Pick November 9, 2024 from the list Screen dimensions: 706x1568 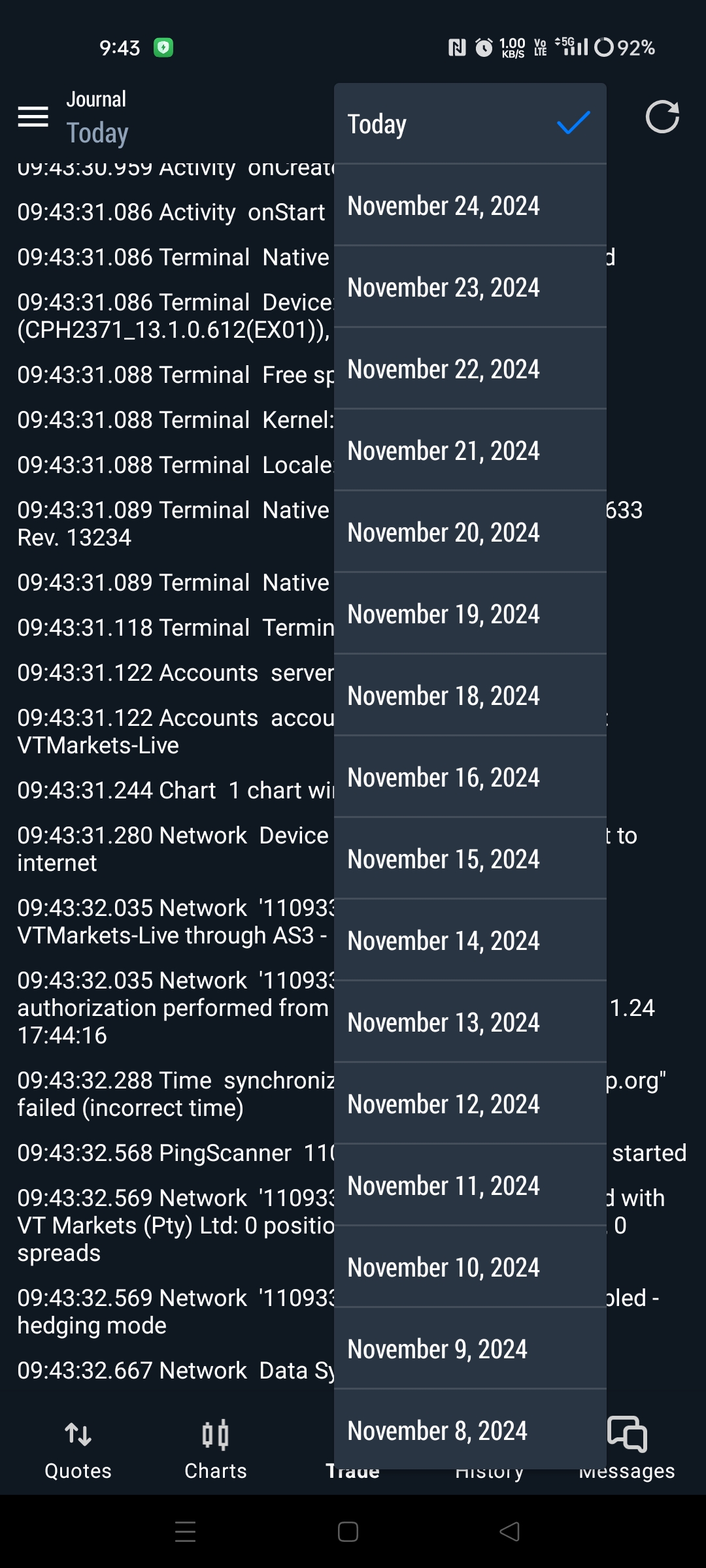click(470, 1348)
